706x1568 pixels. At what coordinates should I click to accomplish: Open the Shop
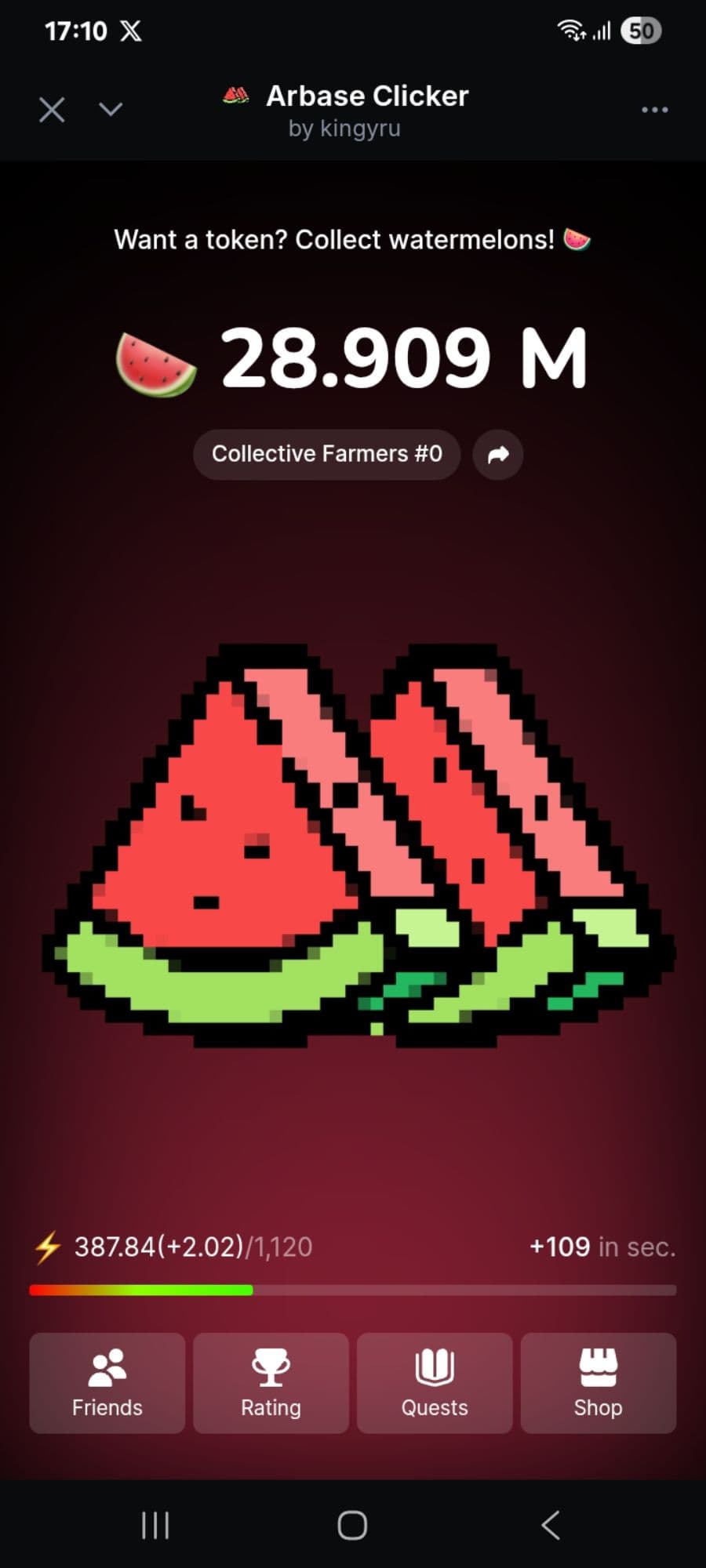point(598,1383)
